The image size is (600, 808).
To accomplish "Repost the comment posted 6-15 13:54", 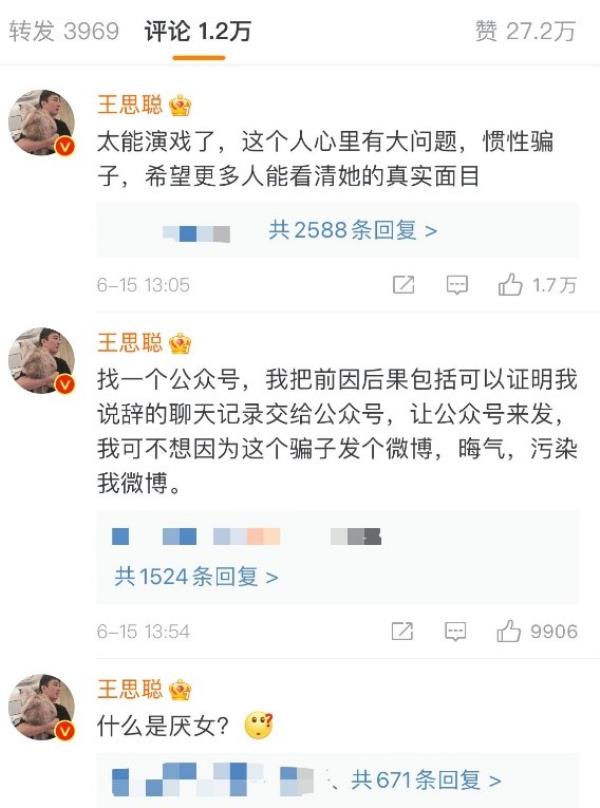I will pyautogui.click(x=401, y=631).
